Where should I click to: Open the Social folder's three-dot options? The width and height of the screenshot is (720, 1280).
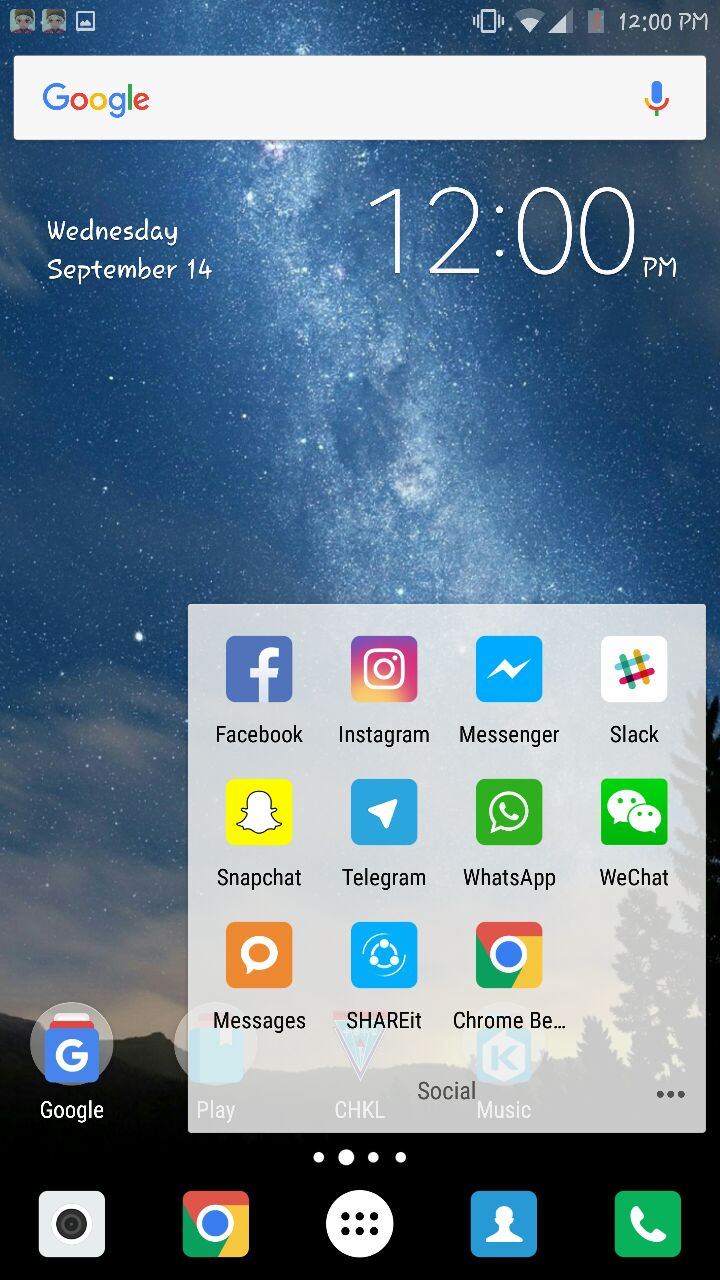pos(670,1094)
